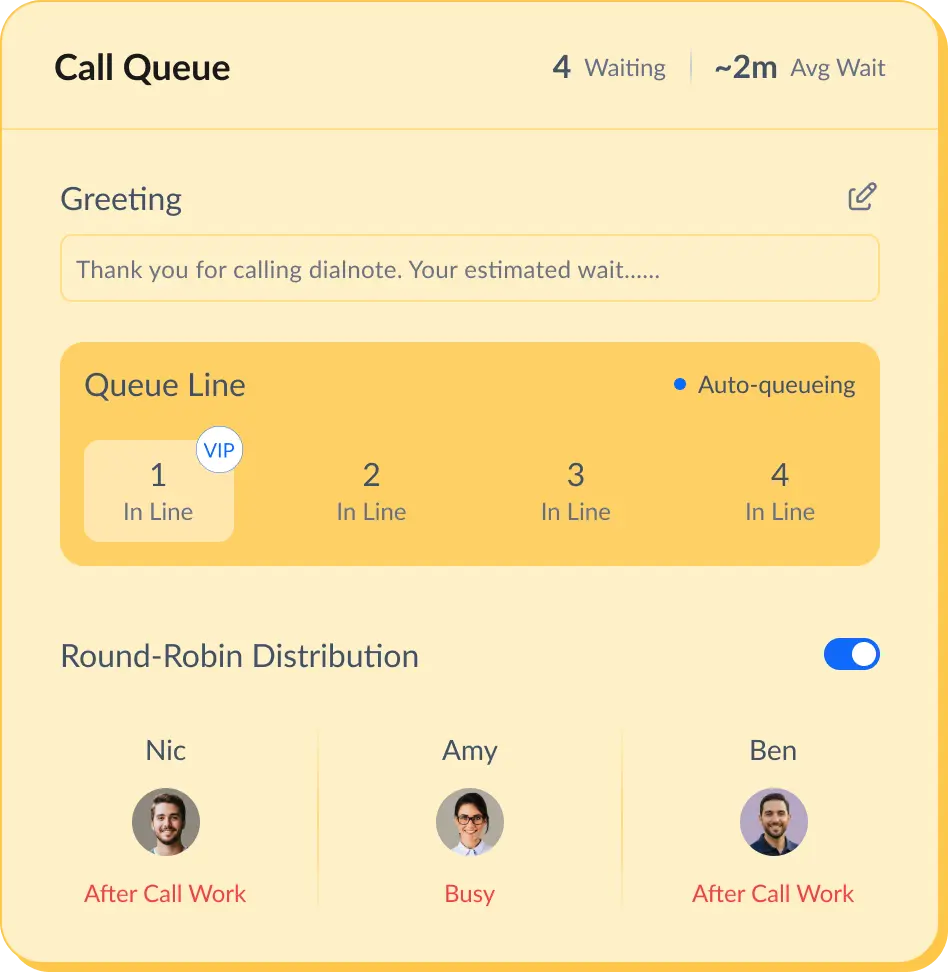Image resolution: width=948 pixels, height=972 pixels.
Task: Open agent Nic's profile
Action: tap(166, 822)
